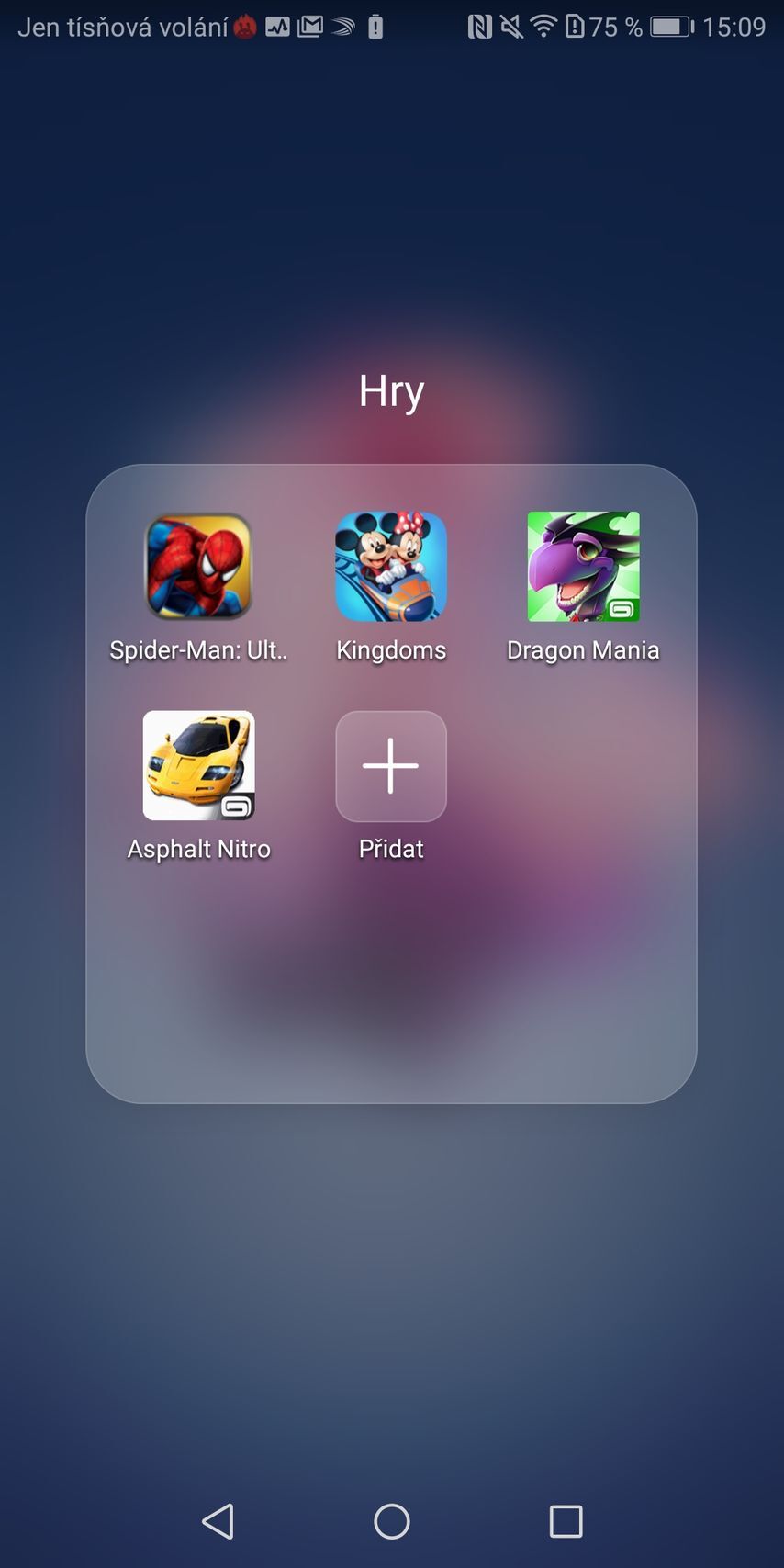Show recent apps
The image size is (784, 1568).
(566, 1521)
